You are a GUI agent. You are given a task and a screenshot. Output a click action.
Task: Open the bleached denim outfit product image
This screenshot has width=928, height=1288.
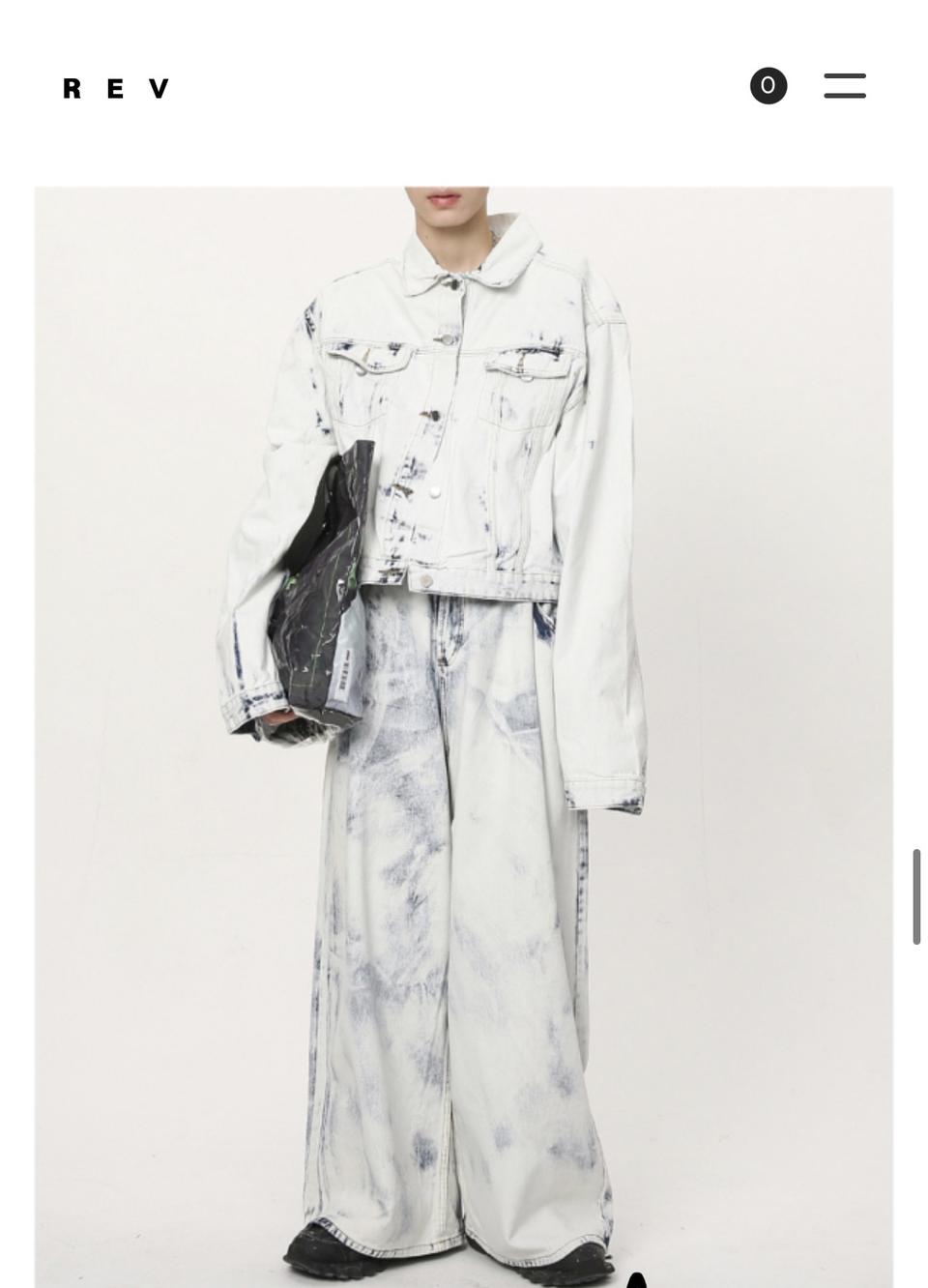pyautogui.click(x=464, y=735)
